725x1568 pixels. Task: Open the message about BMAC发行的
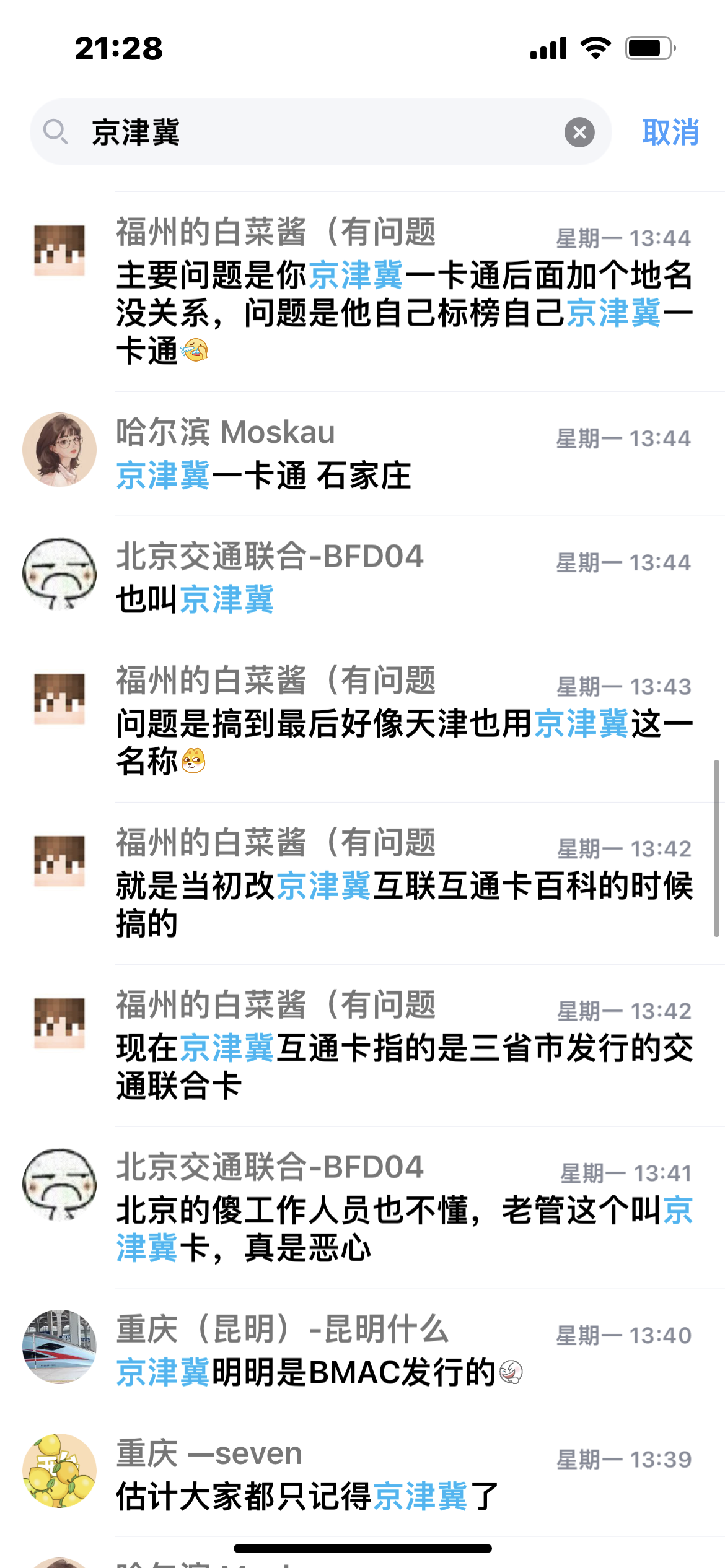click(372, 1352)
